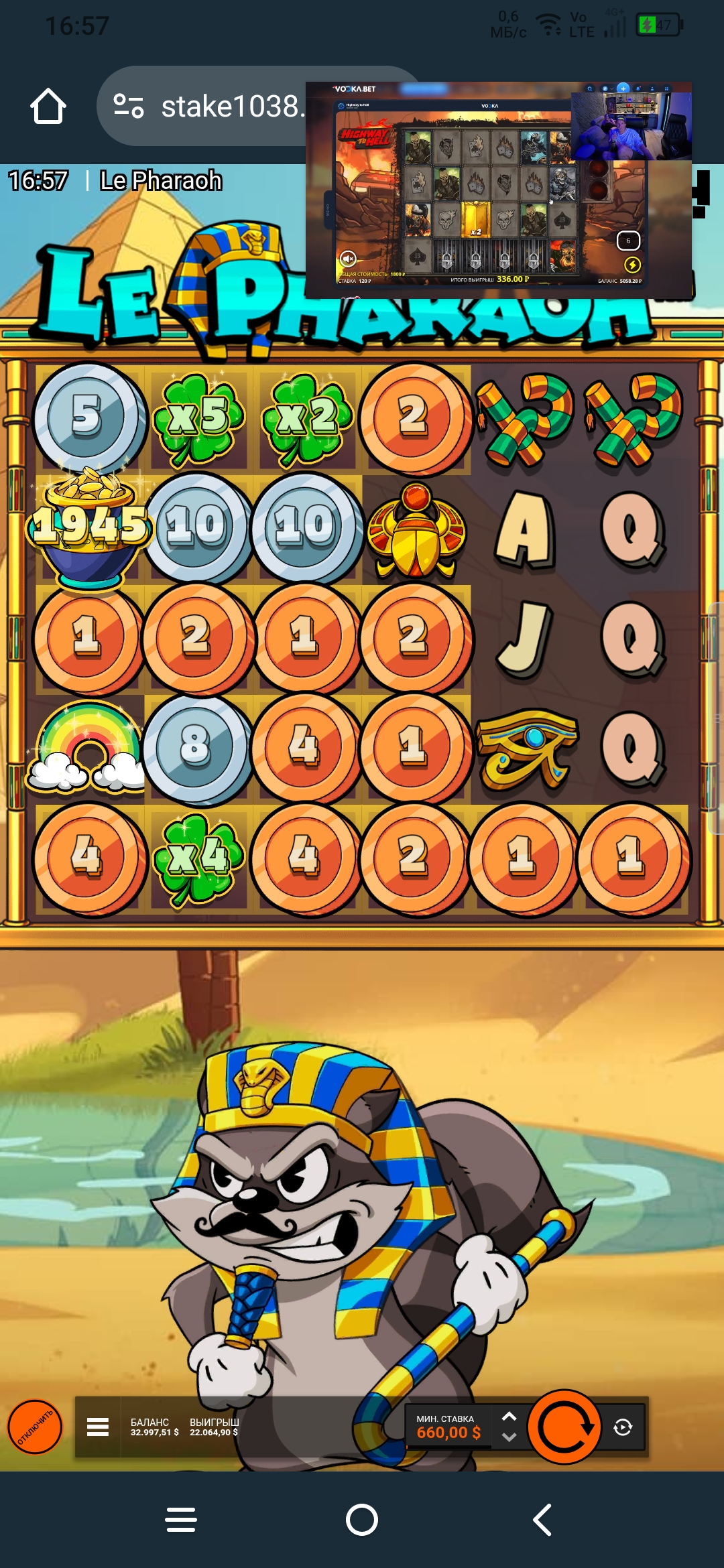Go to the browser home page

(48, 107)
